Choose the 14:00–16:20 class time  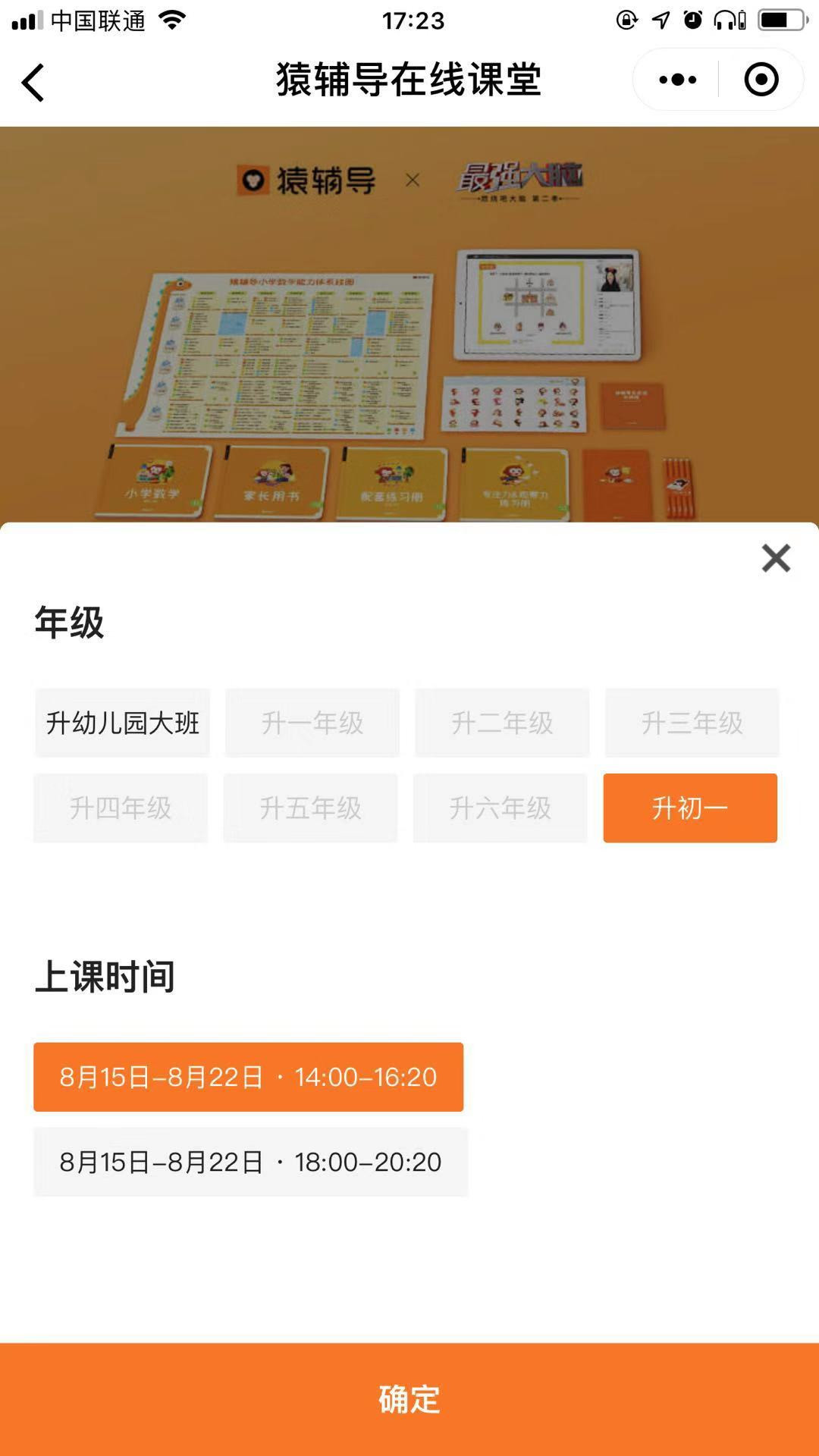pos(248,1077)
